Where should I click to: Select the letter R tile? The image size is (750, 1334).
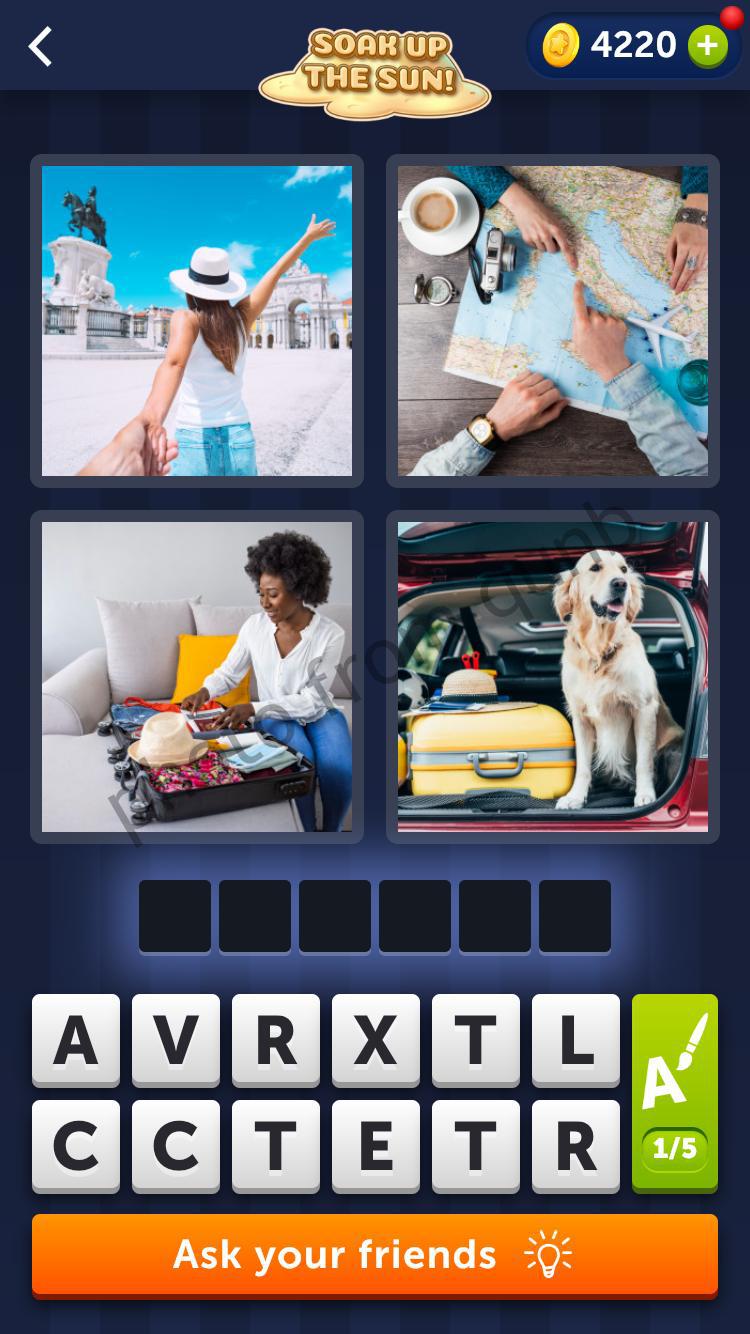275,1040
